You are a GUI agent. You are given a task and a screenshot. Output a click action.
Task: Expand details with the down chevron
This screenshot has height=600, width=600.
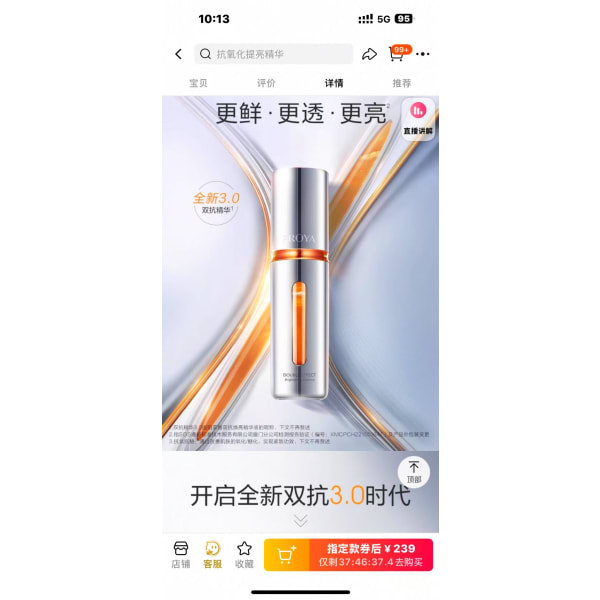[x=300, y=521]
